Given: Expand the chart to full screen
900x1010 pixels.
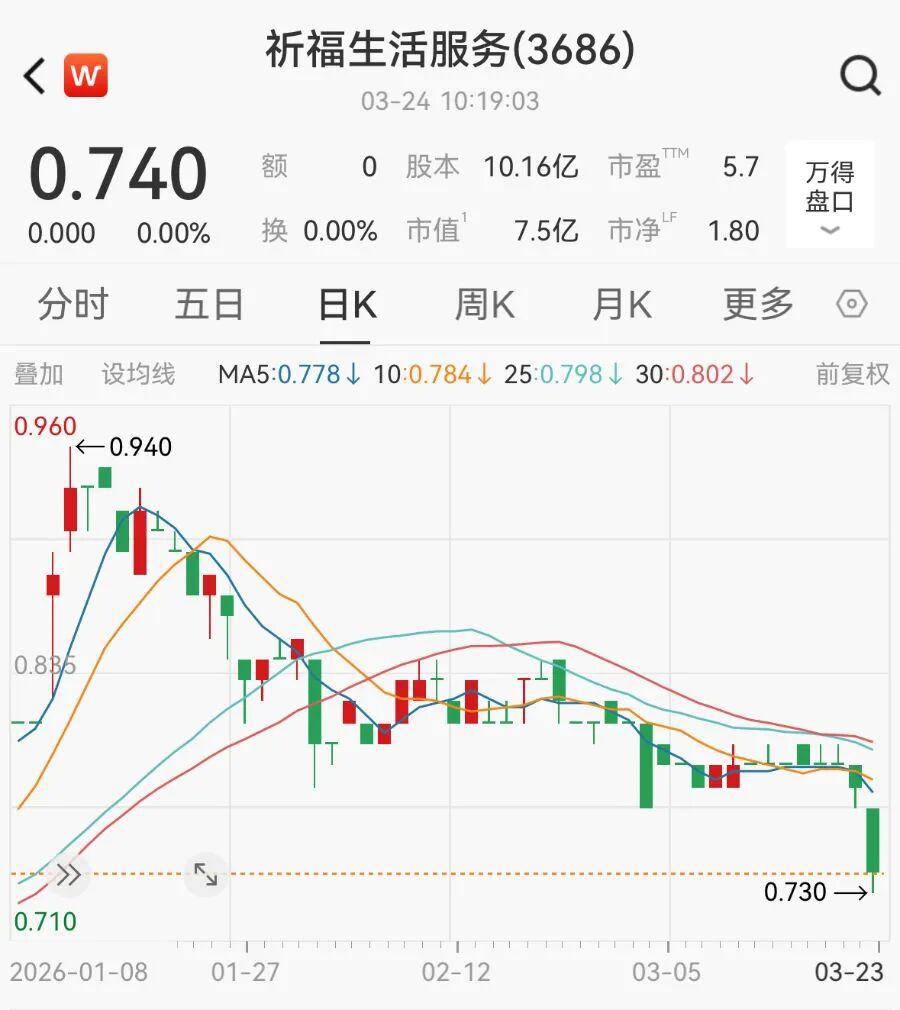Looking at the screenshot, I should click(x=206, y=875).
